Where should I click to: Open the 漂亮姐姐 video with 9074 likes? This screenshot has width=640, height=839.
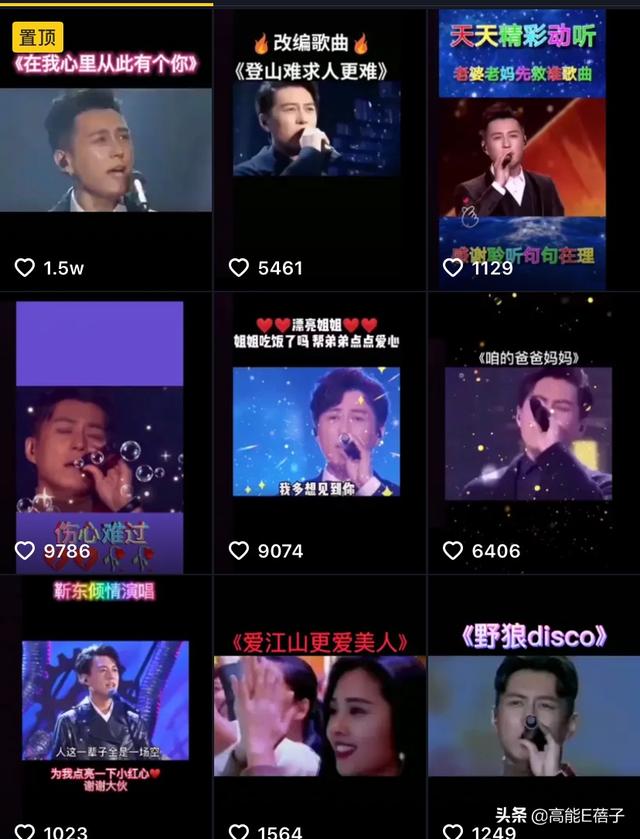(318, 430)
